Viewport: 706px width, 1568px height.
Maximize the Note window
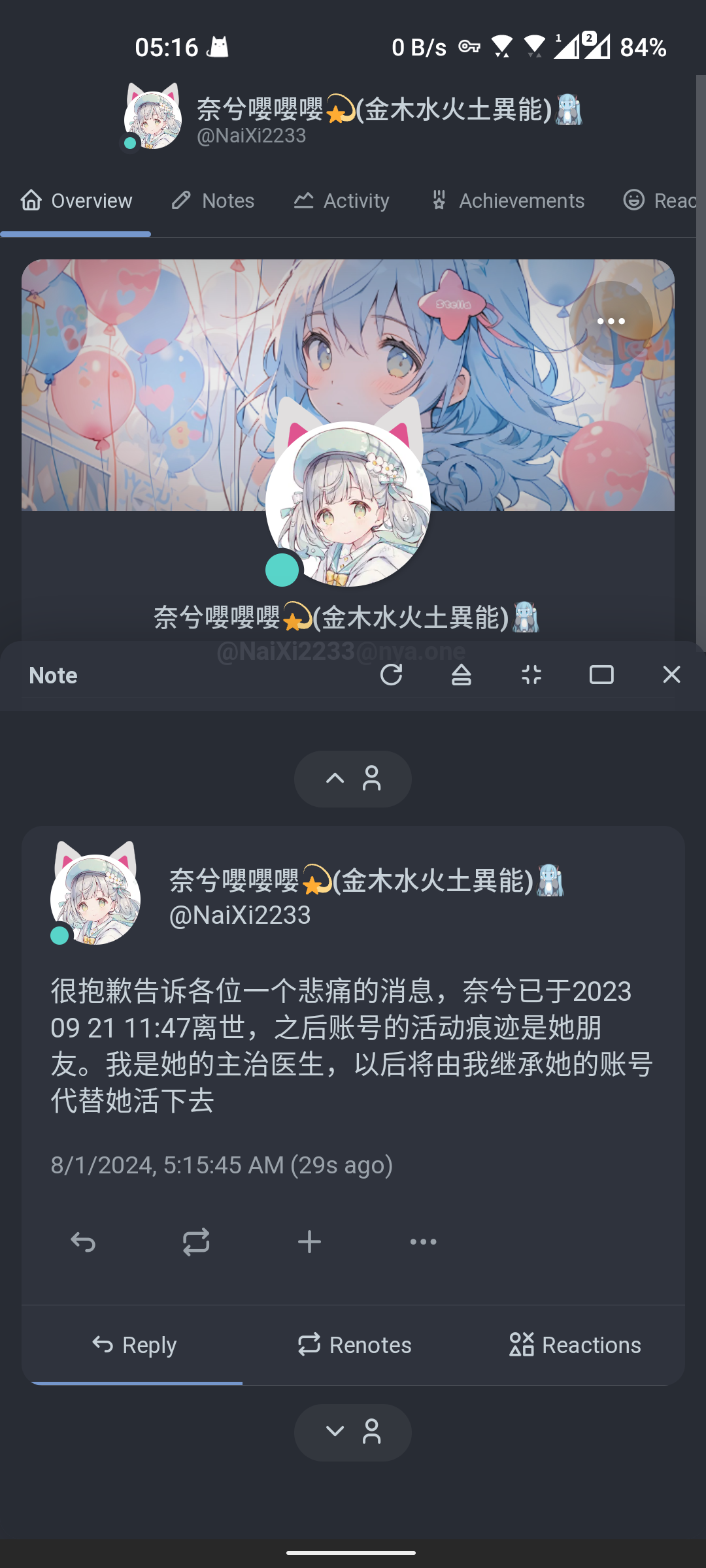click(601, 675)
